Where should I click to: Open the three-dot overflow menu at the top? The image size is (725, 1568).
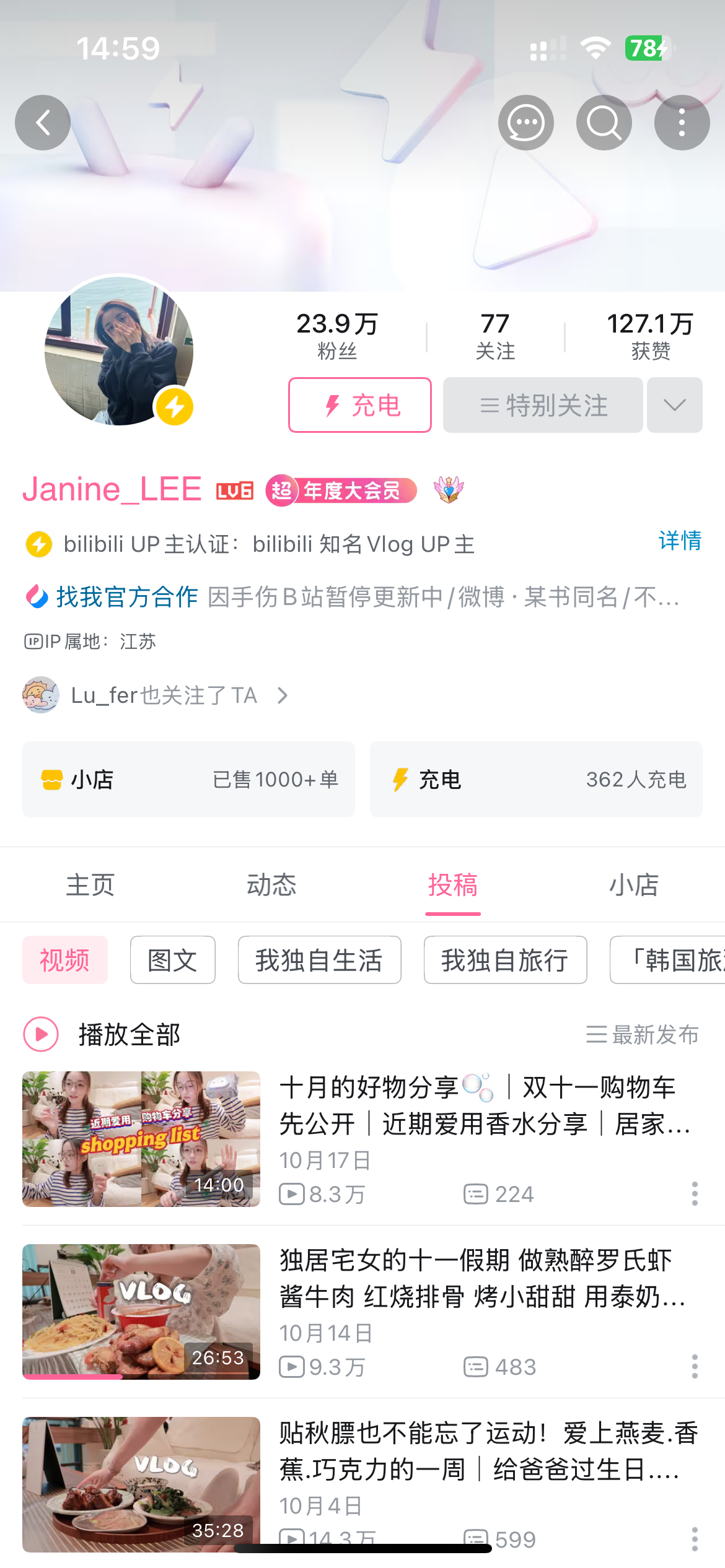click(x=682, y=123)
